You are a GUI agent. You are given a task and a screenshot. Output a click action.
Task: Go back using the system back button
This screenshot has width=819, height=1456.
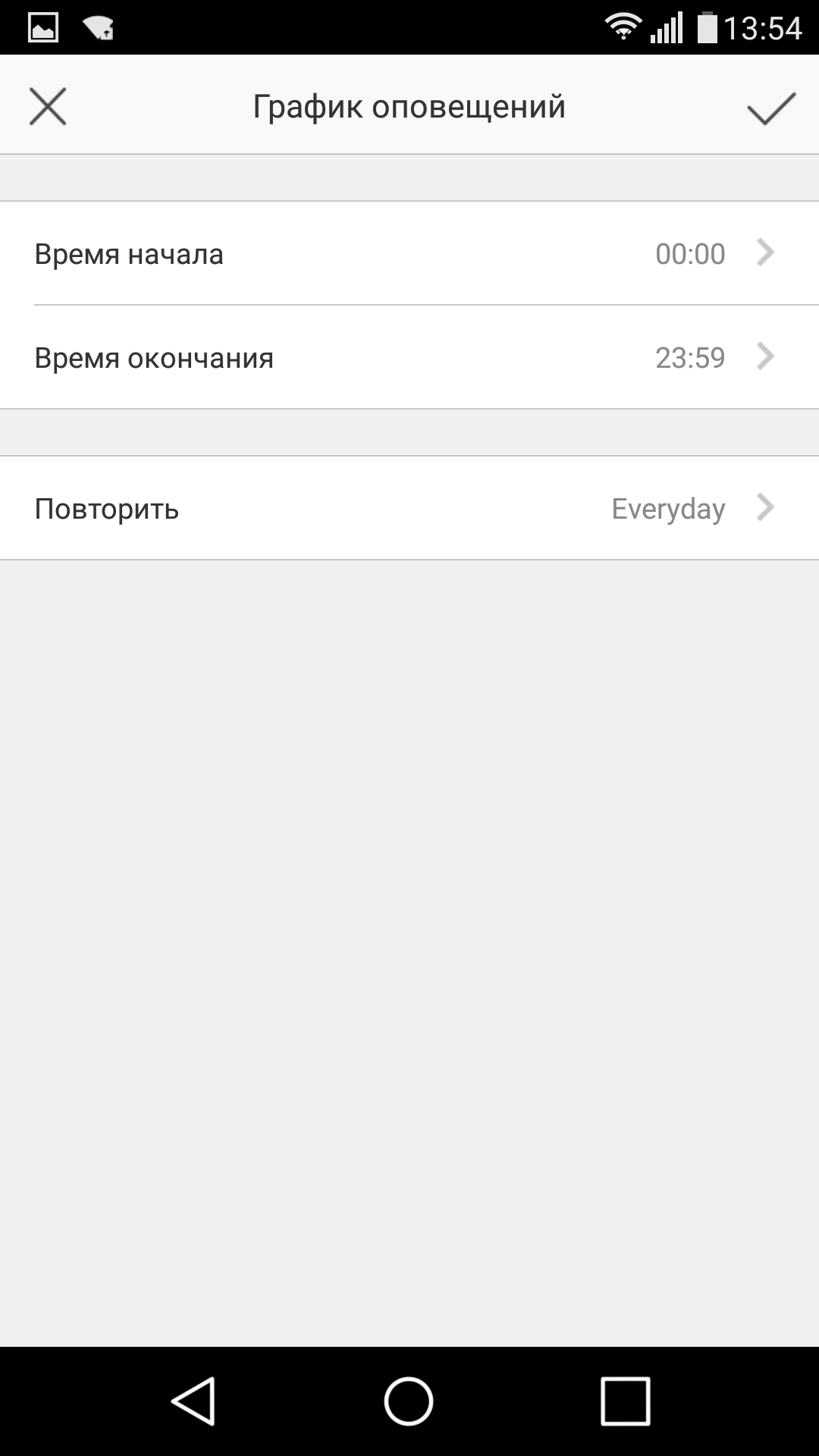[x=193, y=1401]
